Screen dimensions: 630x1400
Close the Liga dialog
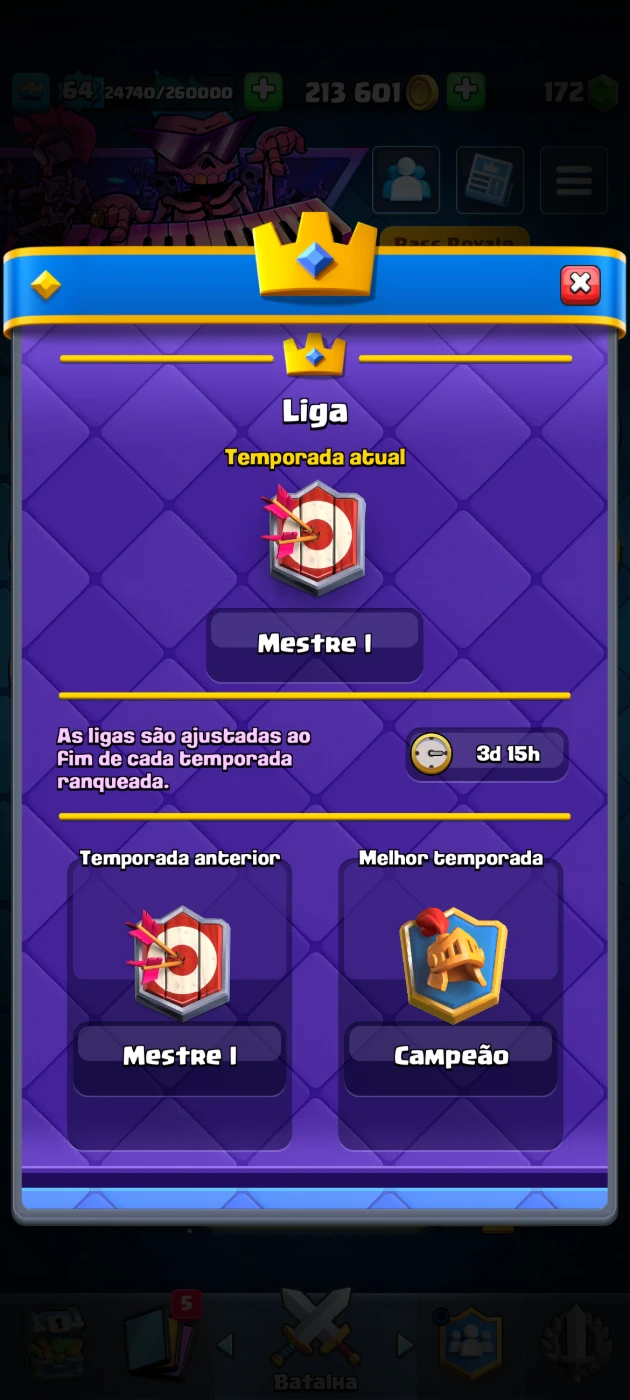tap(580, 285)
